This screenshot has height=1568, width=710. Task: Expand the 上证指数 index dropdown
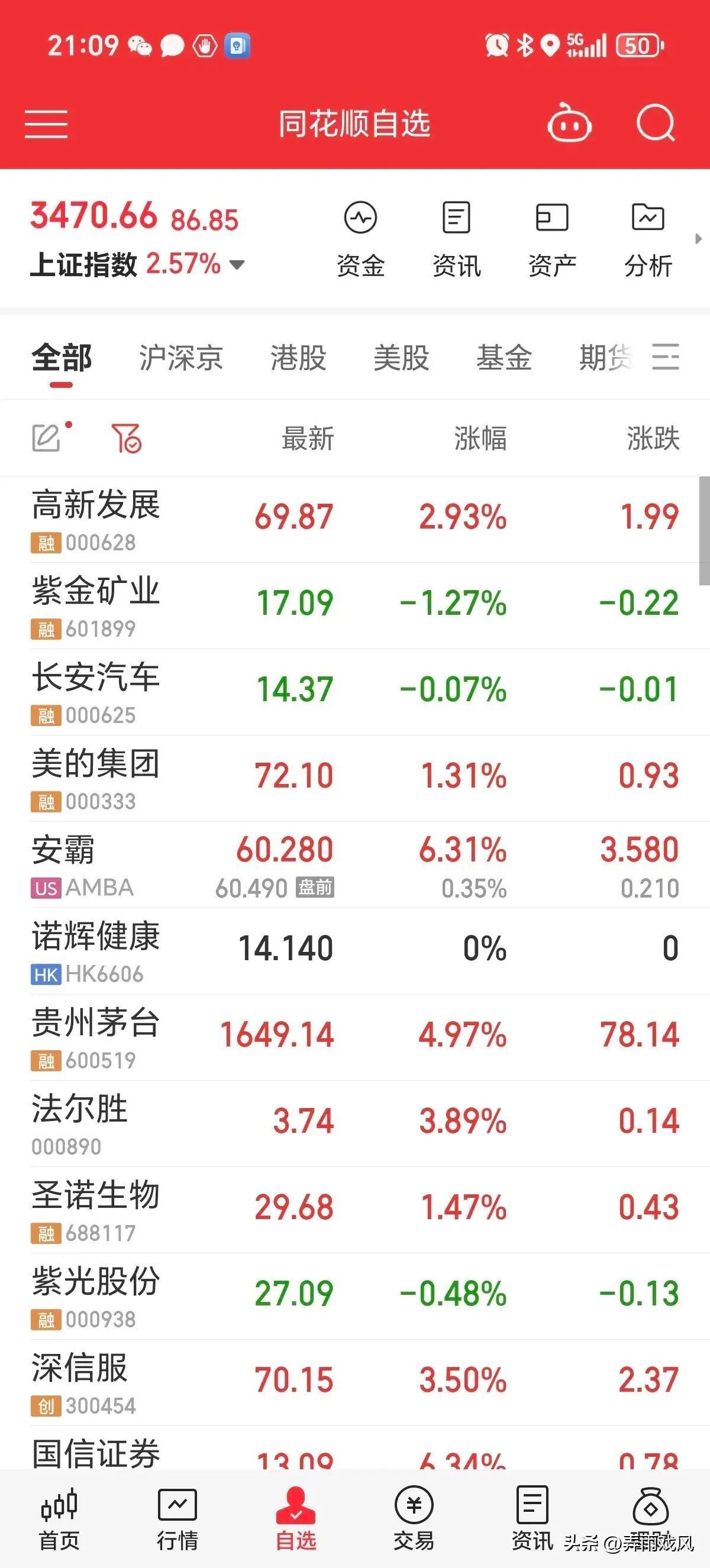pyautogui.click(x=237, y=265)
